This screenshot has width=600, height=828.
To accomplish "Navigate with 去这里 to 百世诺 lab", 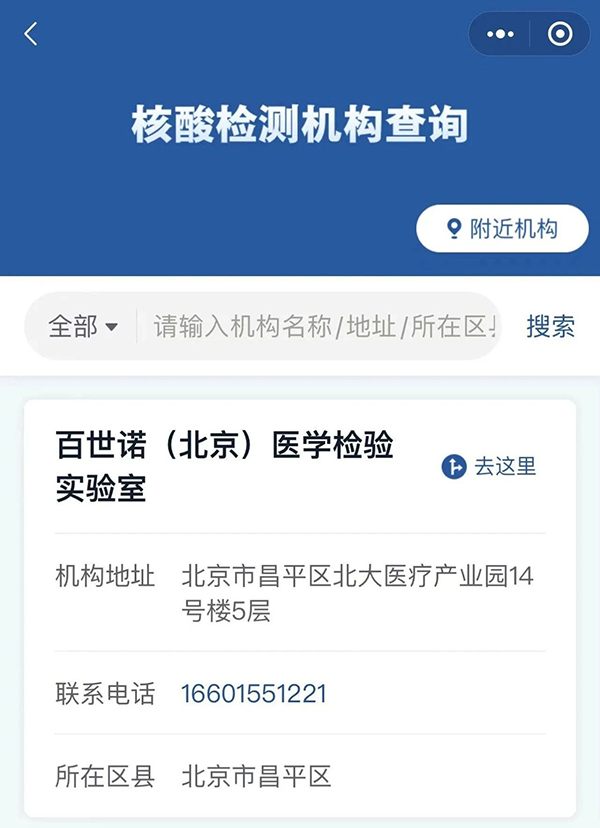I will coord(490,466).
